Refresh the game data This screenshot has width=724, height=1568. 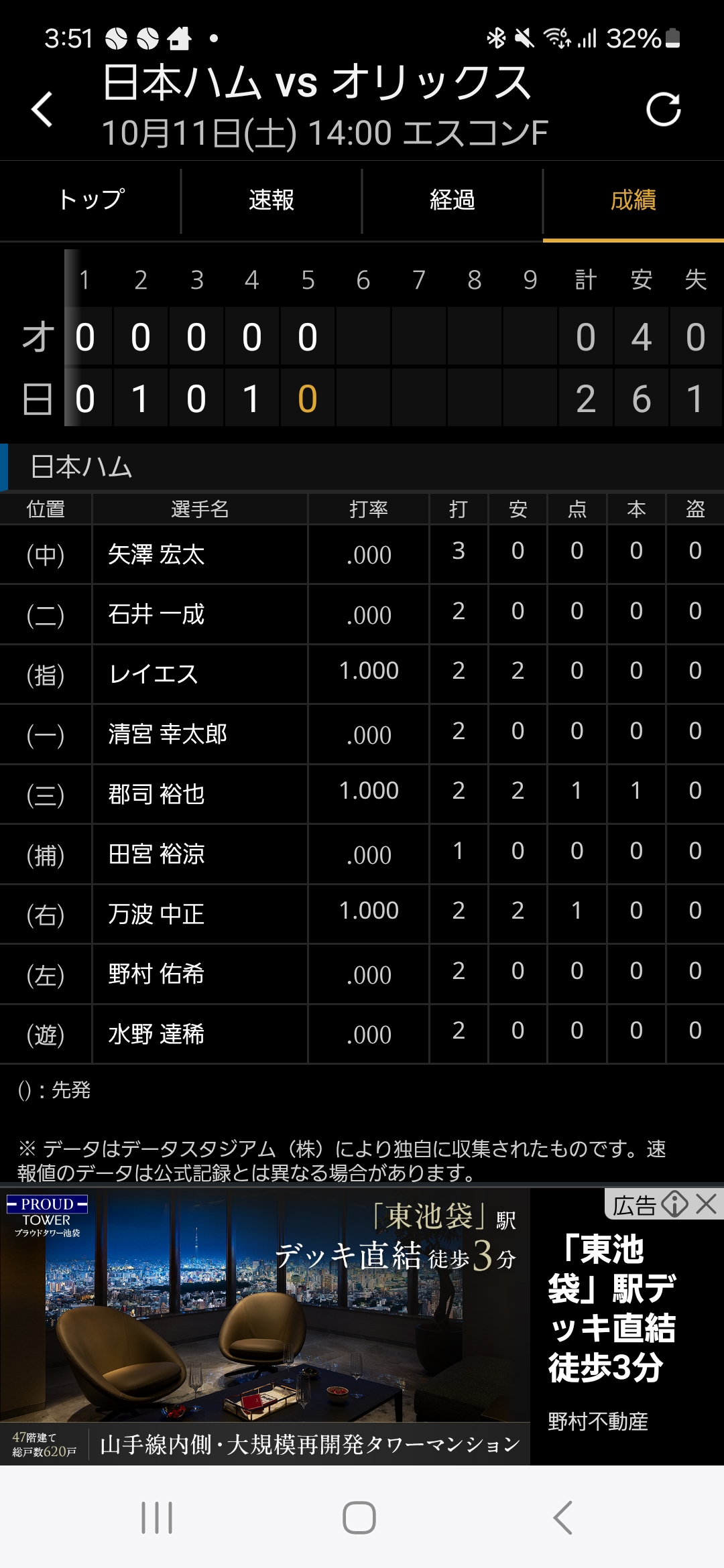coord(663,109)
